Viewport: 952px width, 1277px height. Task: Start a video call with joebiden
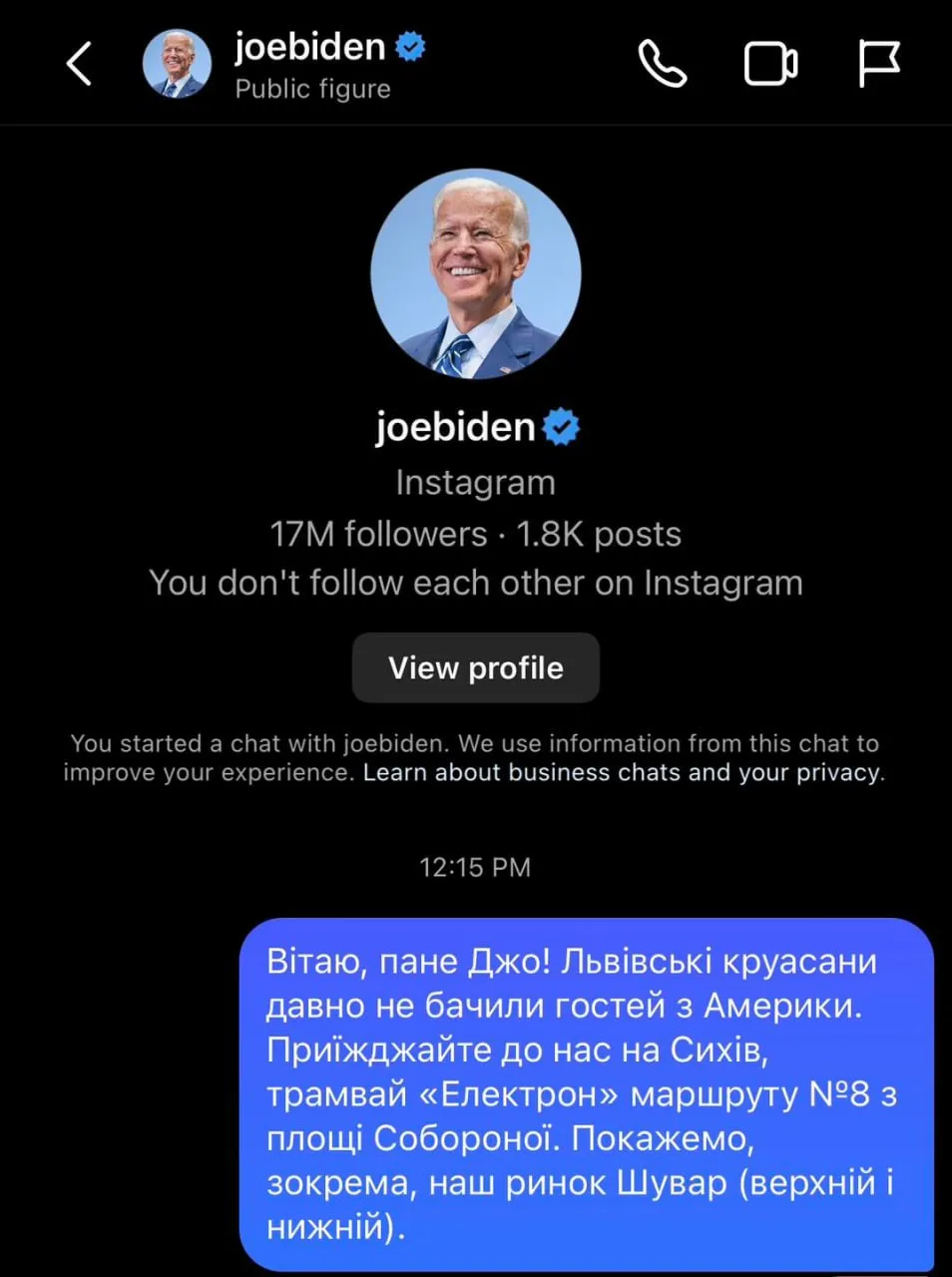(x=770, y=65)
